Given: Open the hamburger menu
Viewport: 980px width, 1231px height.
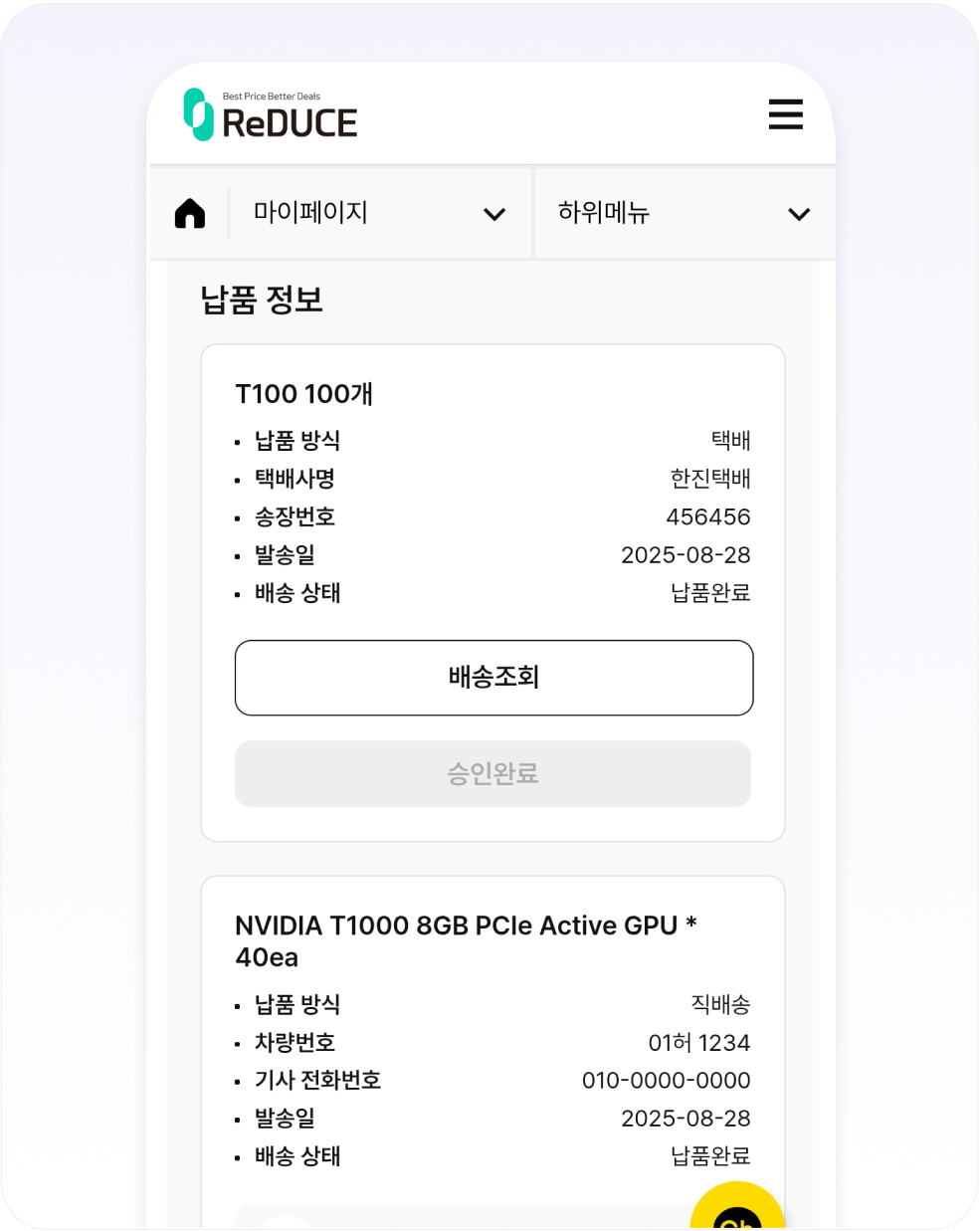Looking at the screenshot, I should pos(785,114).
